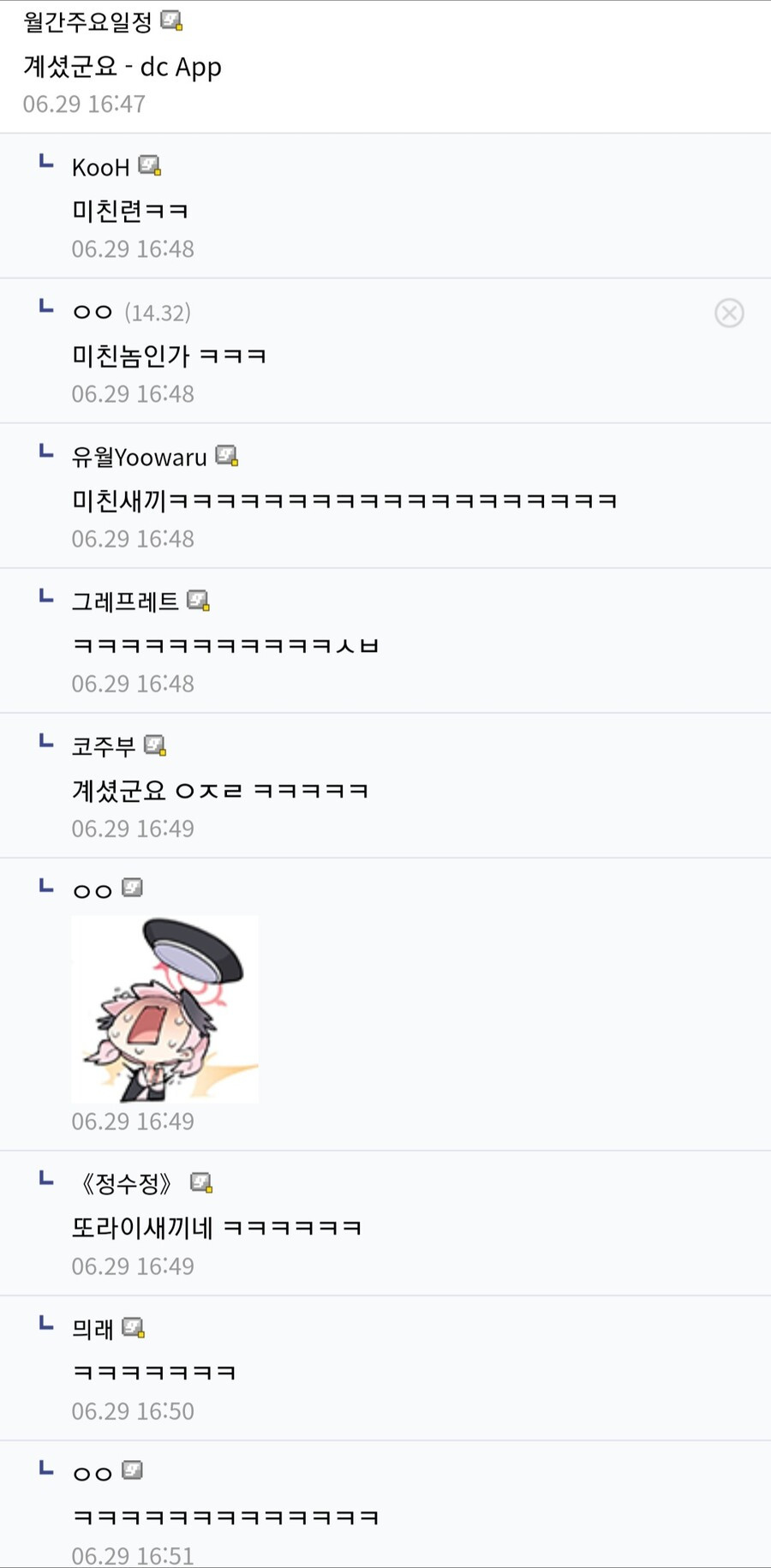Reply to the 계셨군요 ㅇㅈㄹ comment
Screen dimensions: 771x1568
point(220,790)
